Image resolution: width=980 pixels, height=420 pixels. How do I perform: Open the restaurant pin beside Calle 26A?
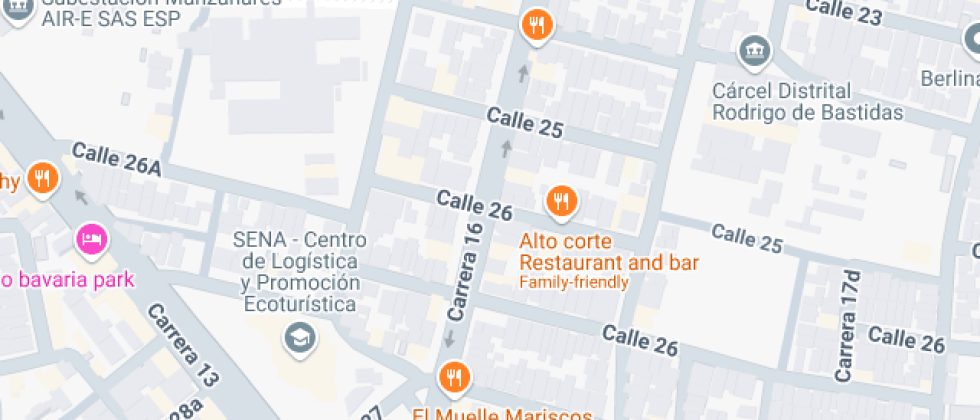(42, 180)
